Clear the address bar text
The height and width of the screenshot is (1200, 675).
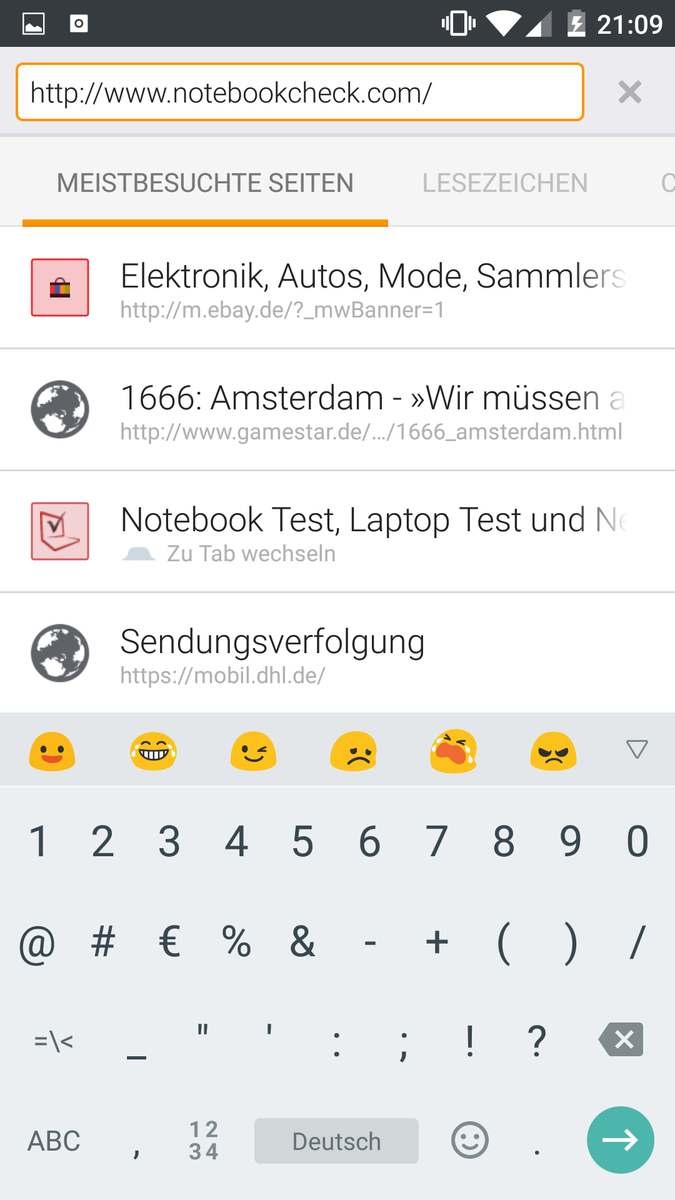point(629,93)
